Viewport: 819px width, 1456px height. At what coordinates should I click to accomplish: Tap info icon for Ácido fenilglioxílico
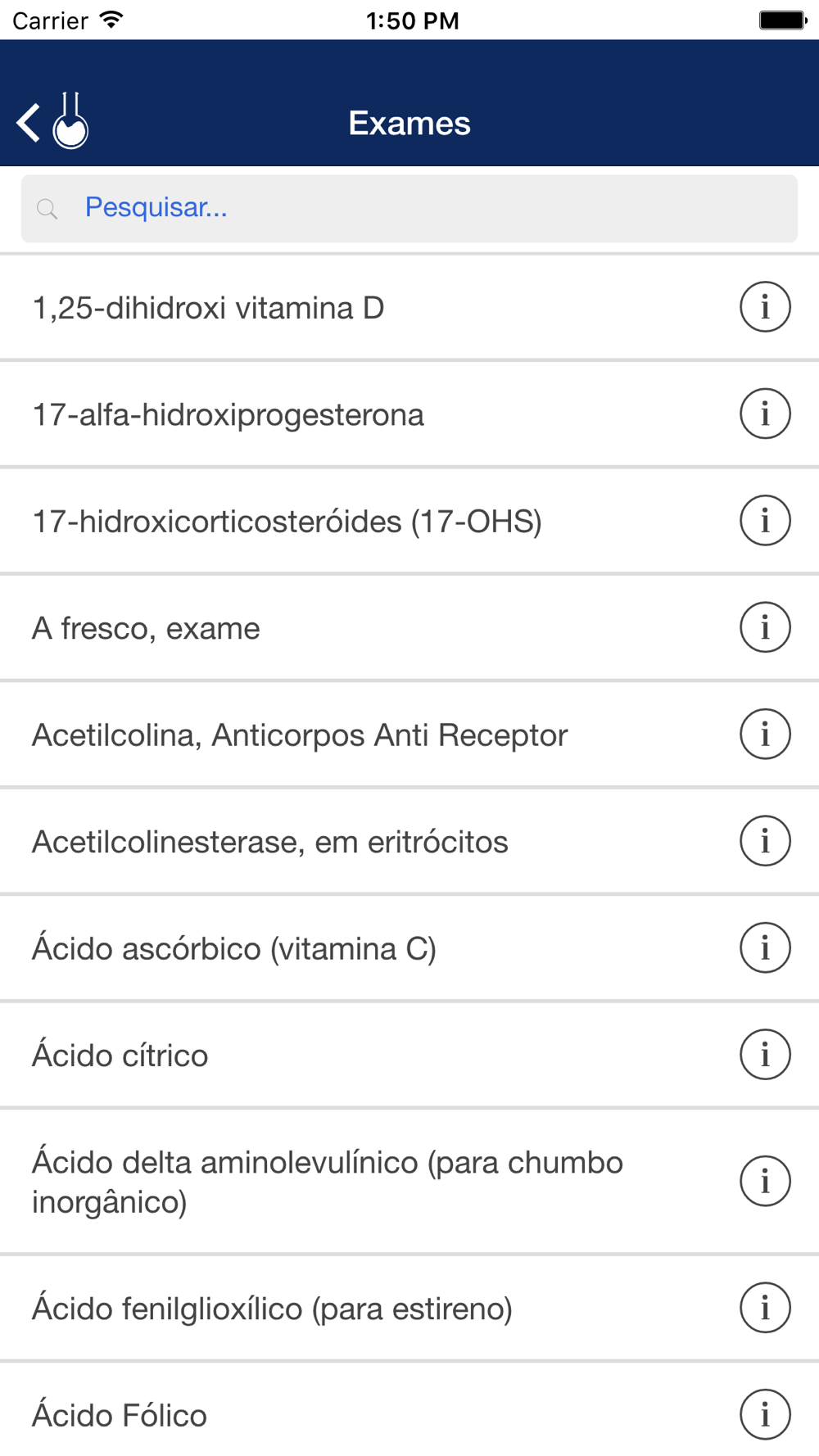765,1308
